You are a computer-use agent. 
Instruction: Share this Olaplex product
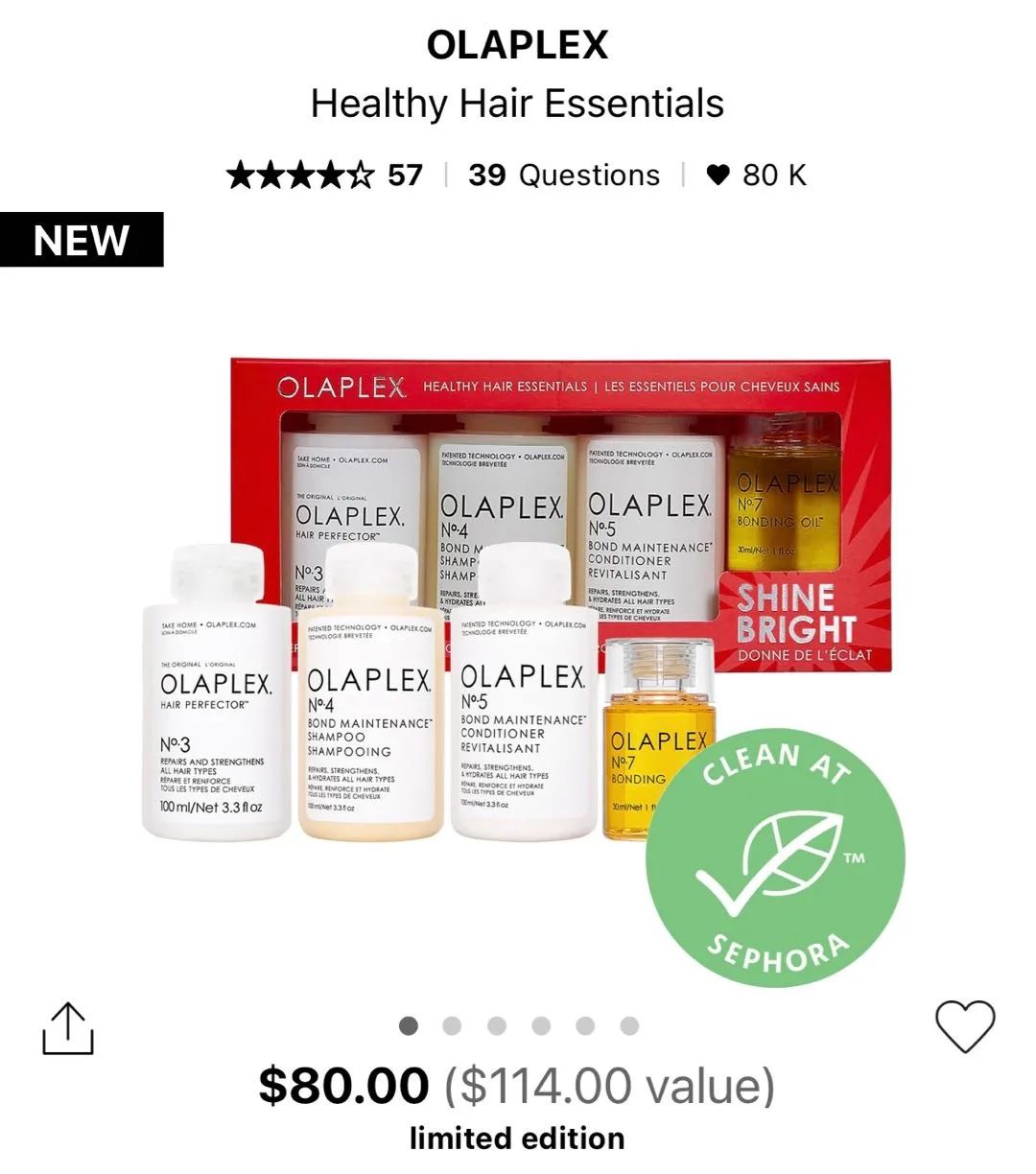click(68, 1028)
